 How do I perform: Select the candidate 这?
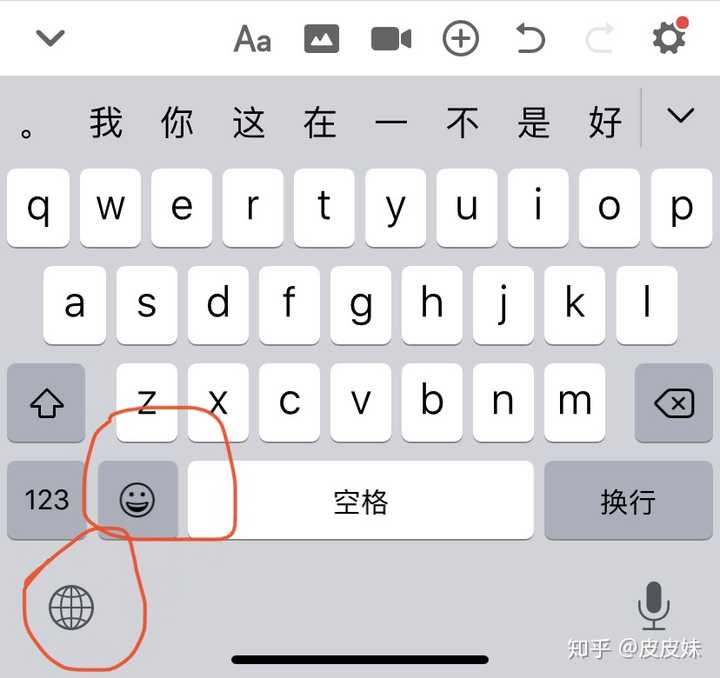(x=249, y=123)
